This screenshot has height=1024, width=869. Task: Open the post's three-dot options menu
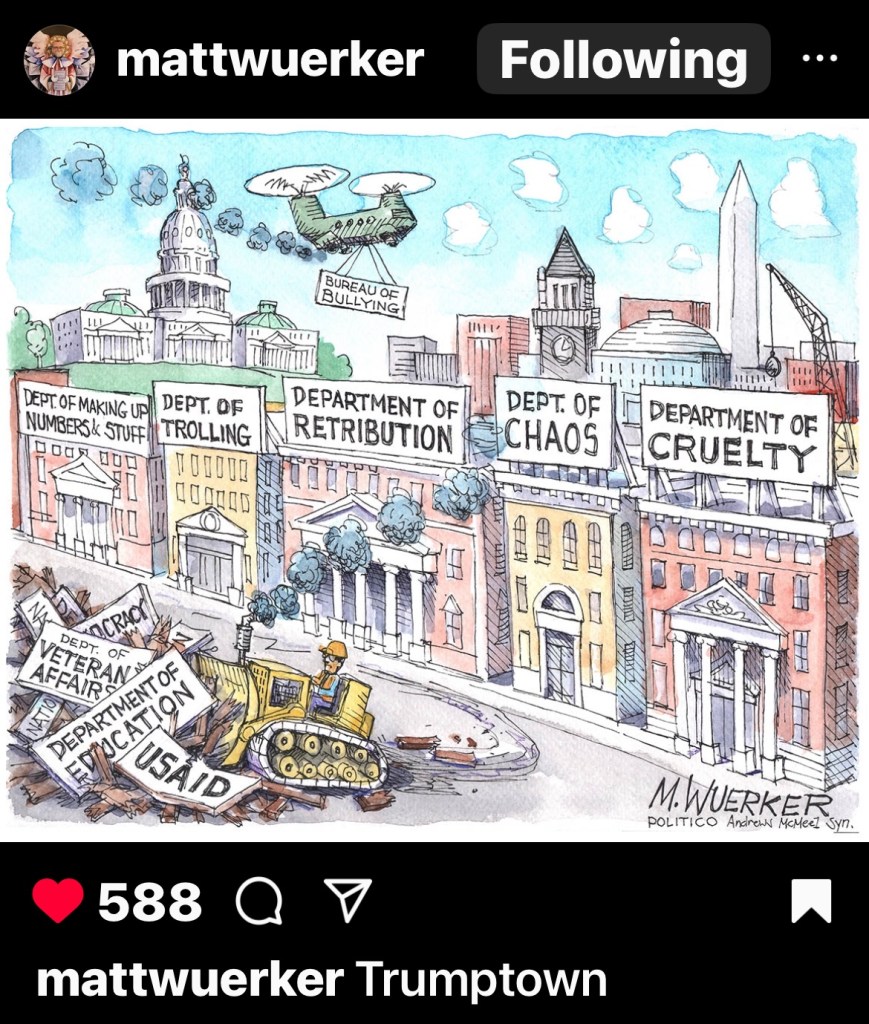[819, 59]
